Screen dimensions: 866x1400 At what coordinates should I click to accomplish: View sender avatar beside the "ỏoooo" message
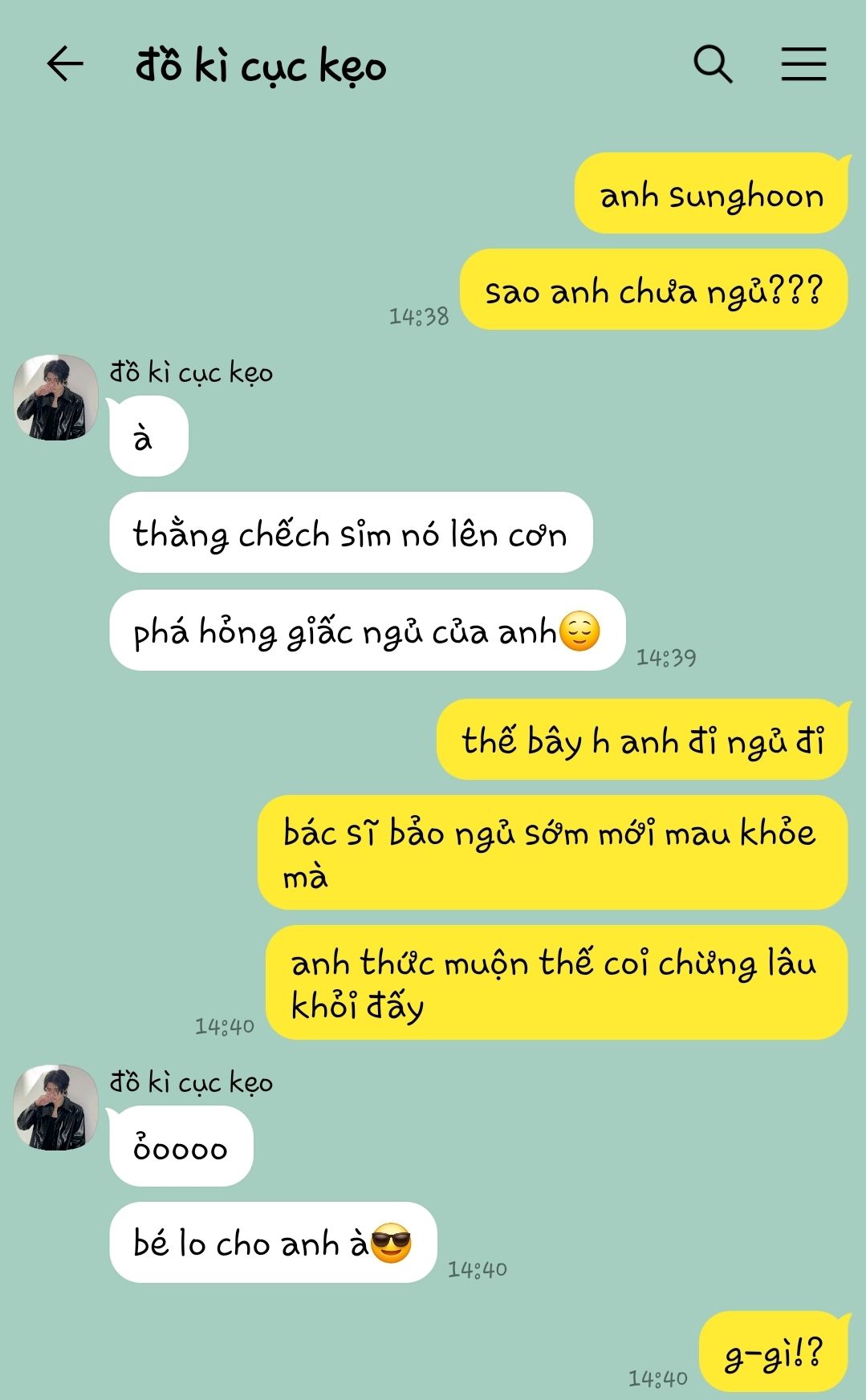[55, 1108]
